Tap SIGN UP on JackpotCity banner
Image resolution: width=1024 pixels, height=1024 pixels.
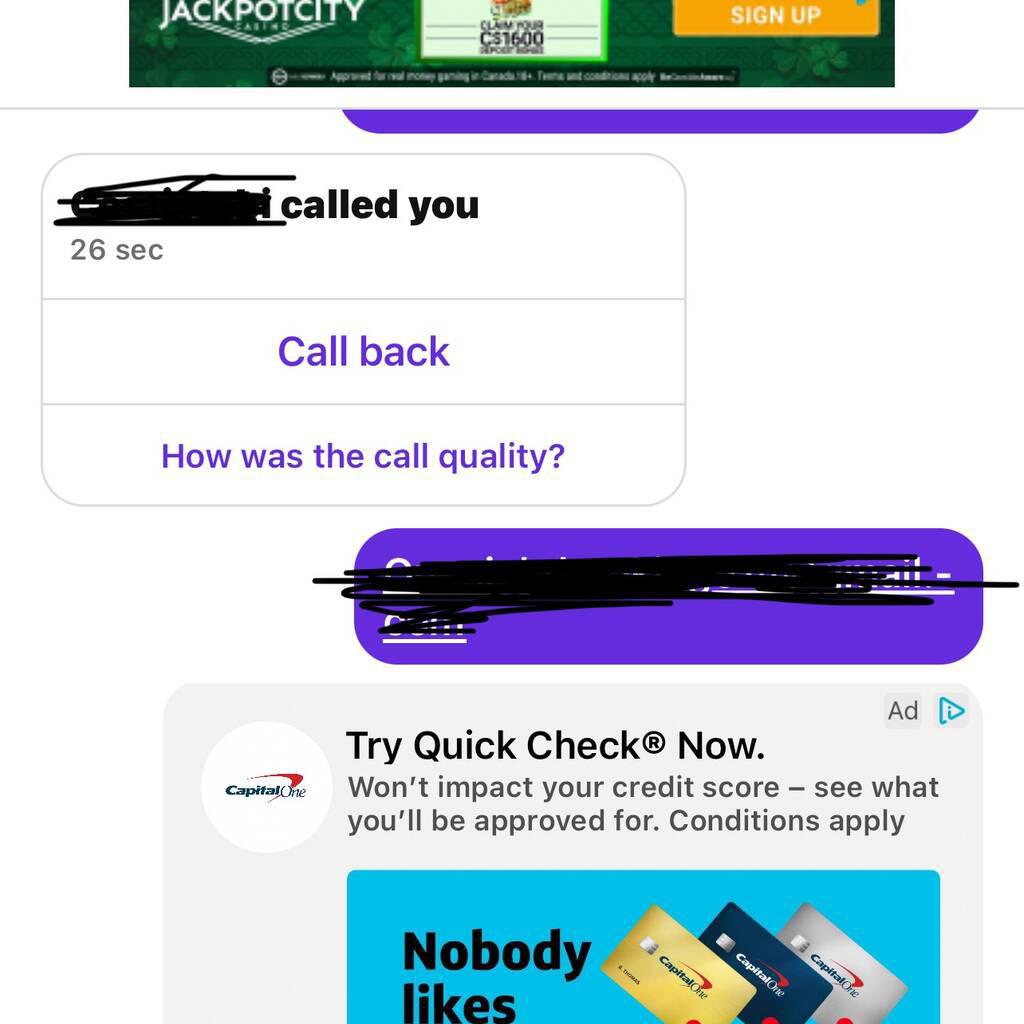pyautogui.click(x=775, y=16)
